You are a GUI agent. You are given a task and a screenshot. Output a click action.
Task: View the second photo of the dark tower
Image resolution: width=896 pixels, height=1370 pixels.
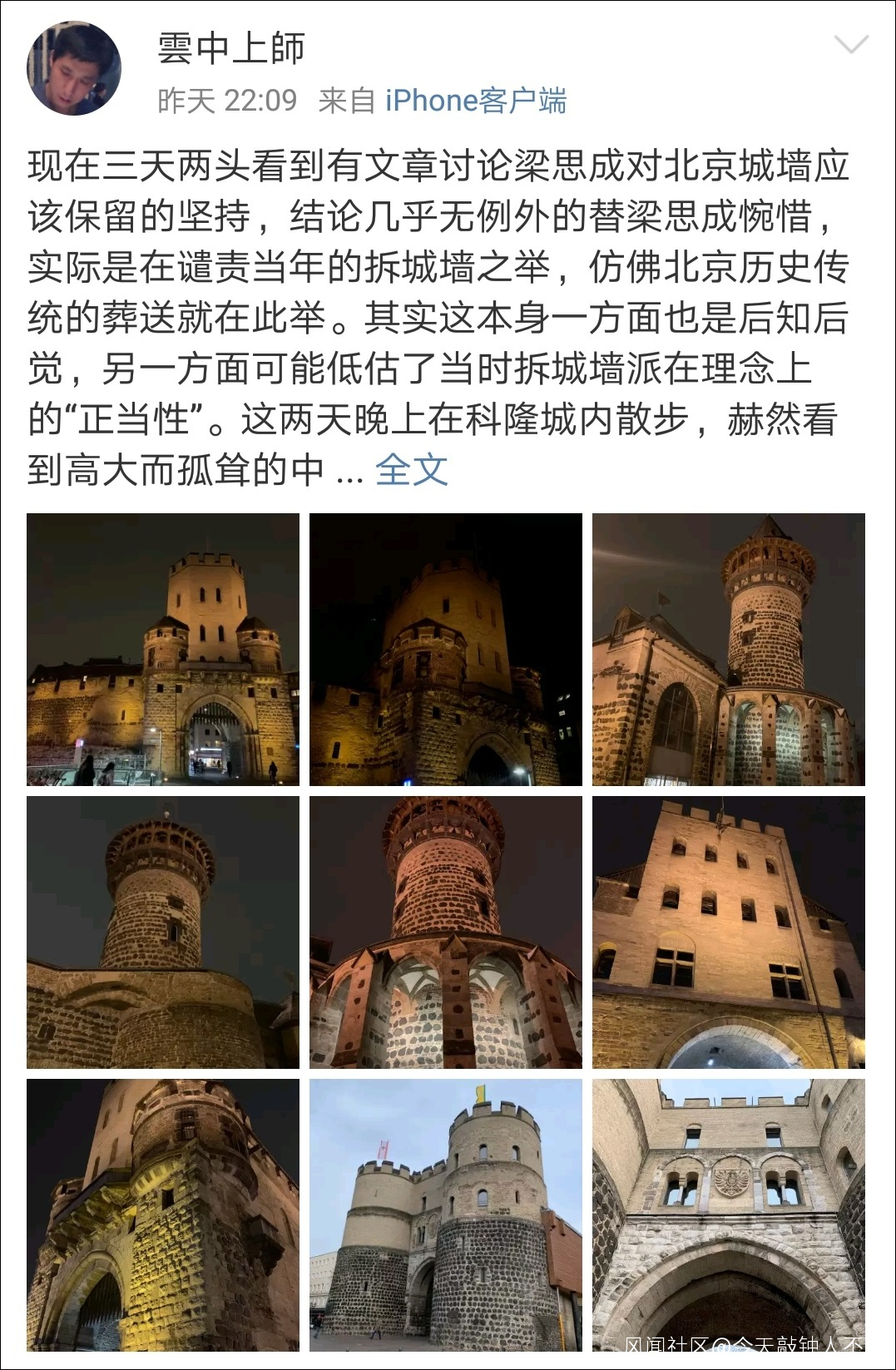(446, 650)
